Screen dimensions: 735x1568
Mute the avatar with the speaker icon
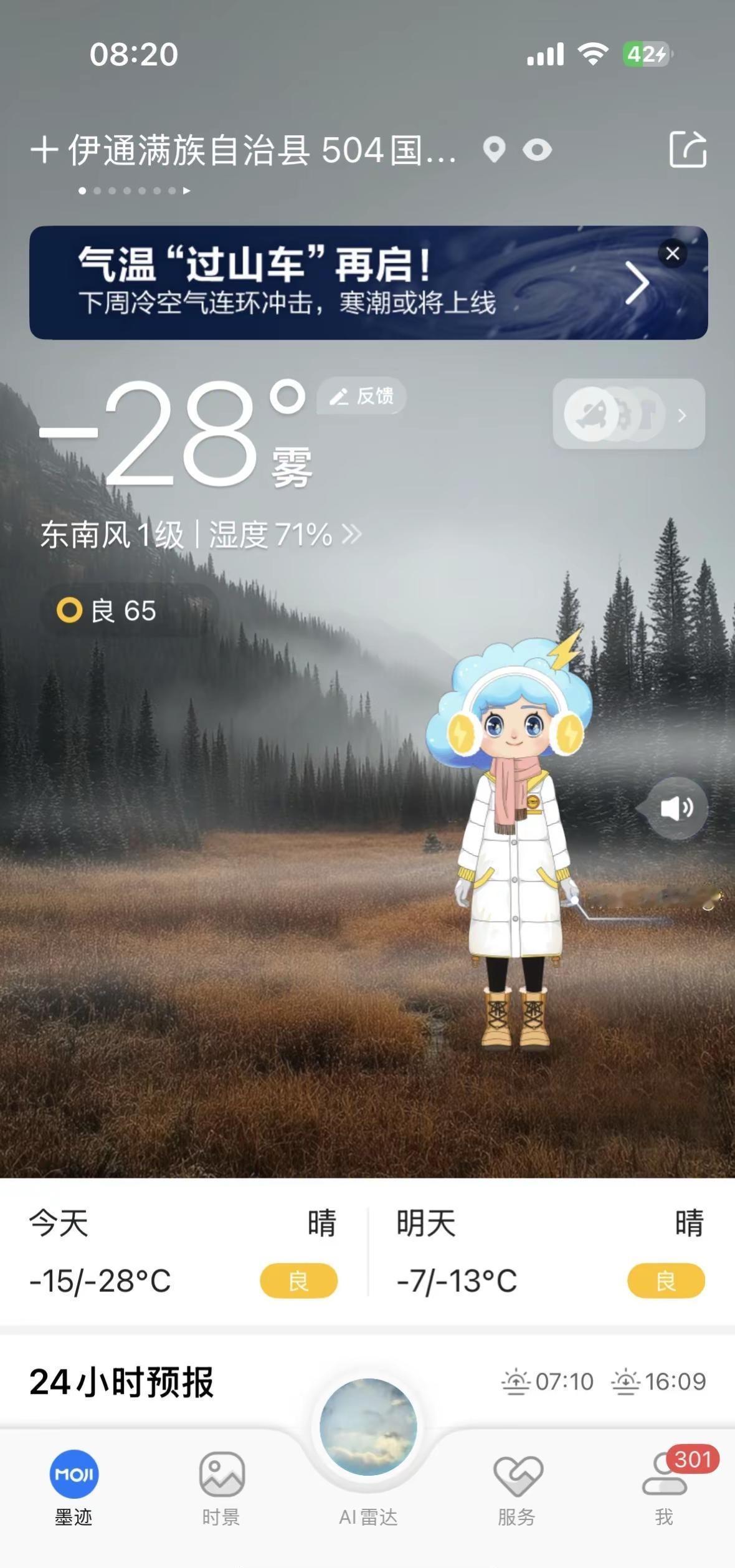676,807
